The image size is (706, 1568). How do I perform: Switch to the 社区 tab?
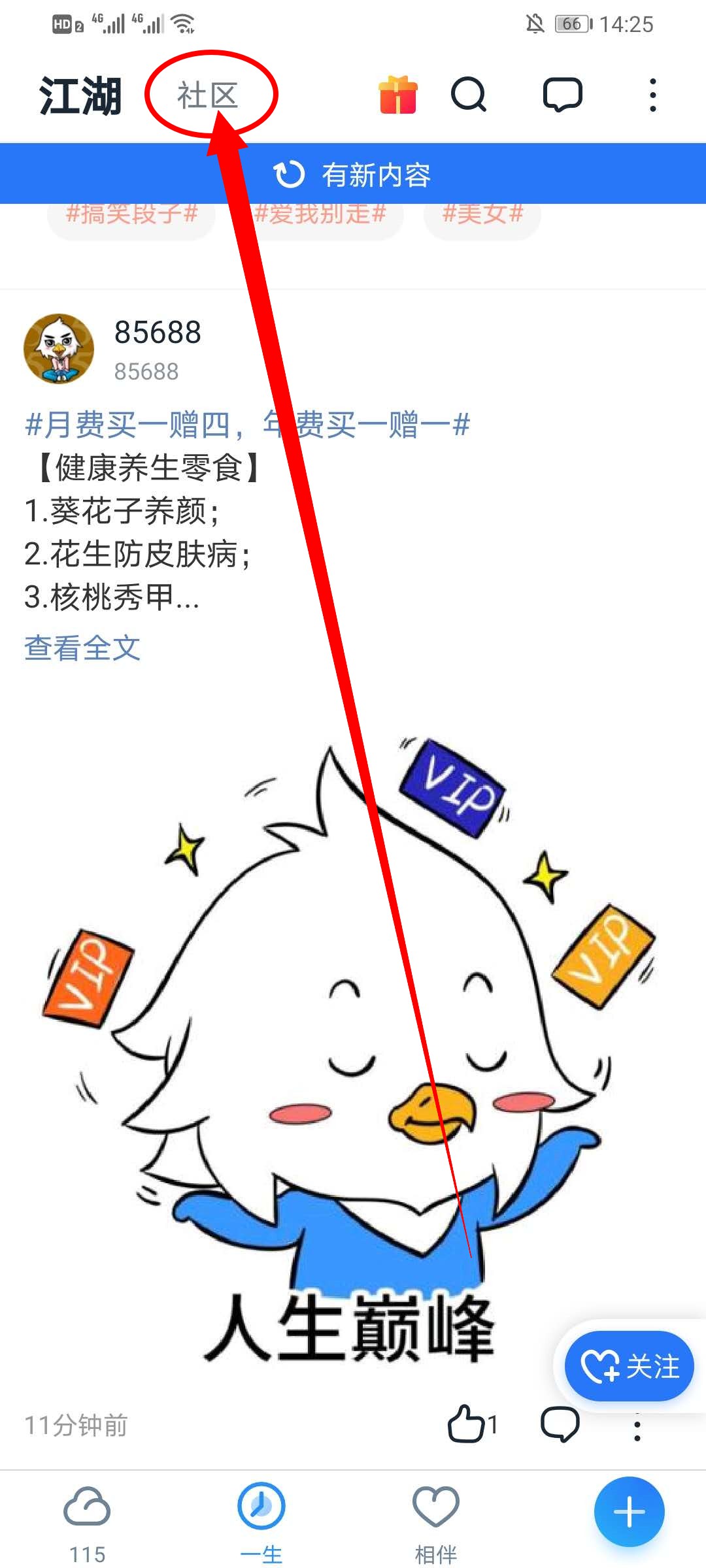(208, 95)
